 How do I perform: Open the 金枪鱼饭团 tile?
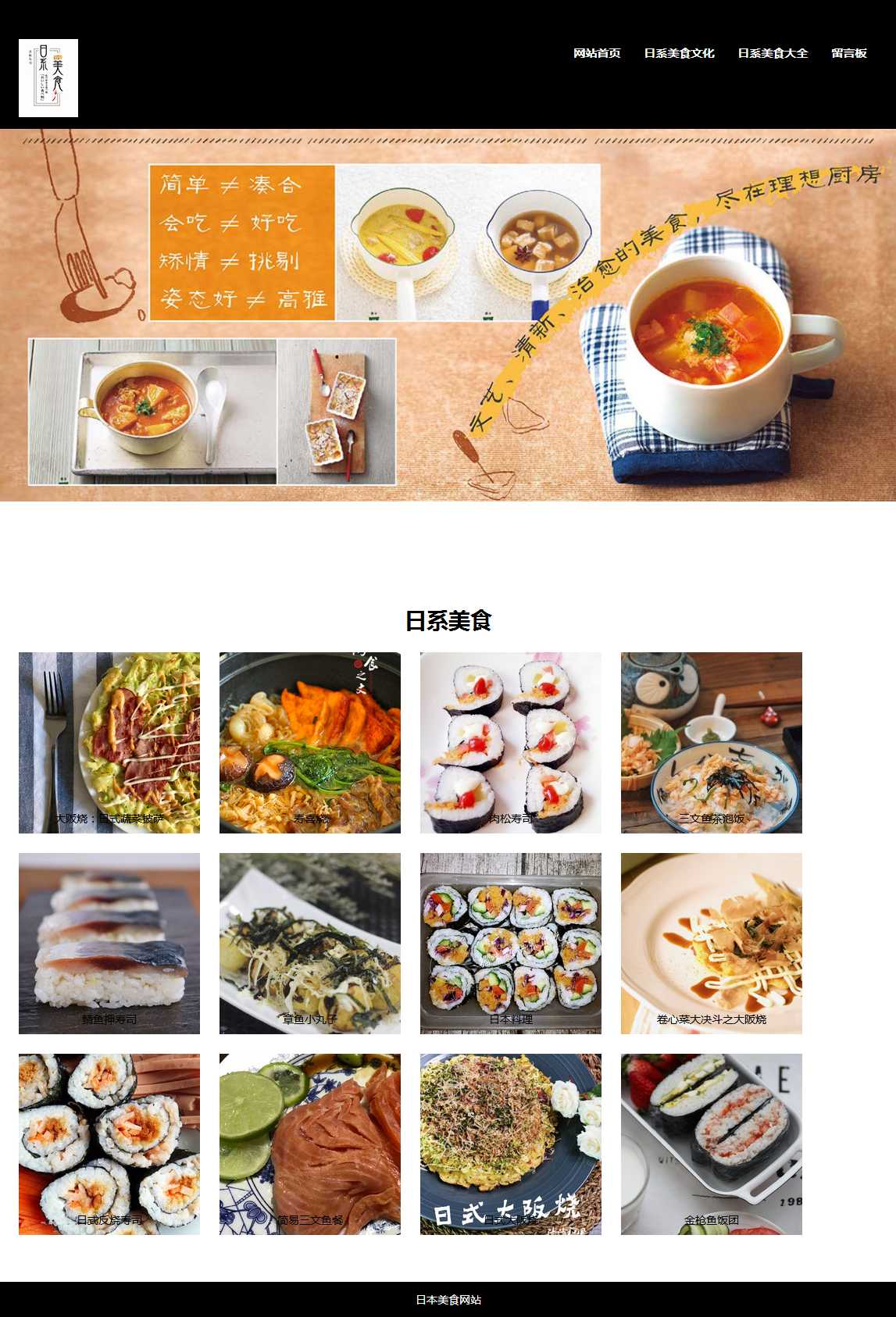coord(712,1144)
